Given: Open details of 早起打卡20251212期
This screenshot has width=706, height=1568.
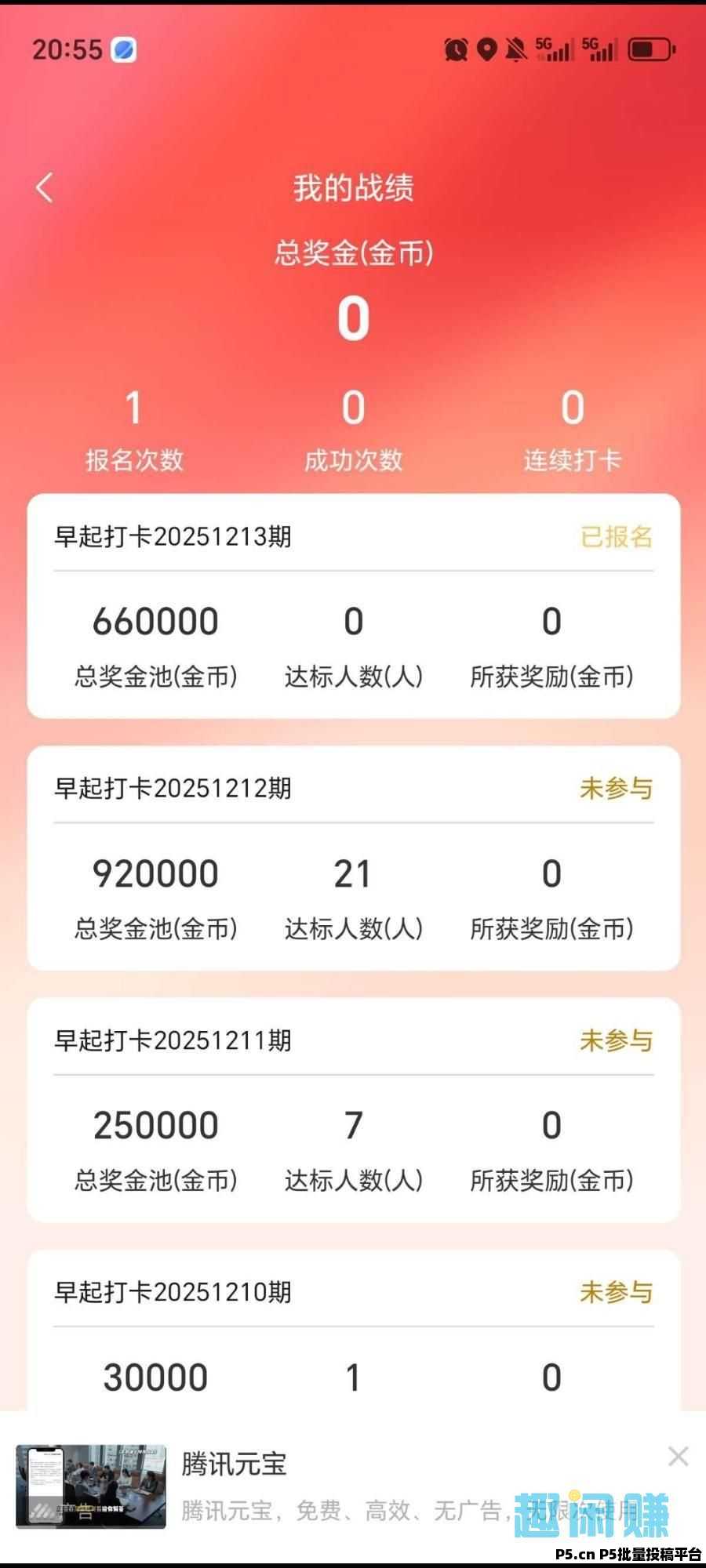Looking at the screenshot, I should click(174, 790).
